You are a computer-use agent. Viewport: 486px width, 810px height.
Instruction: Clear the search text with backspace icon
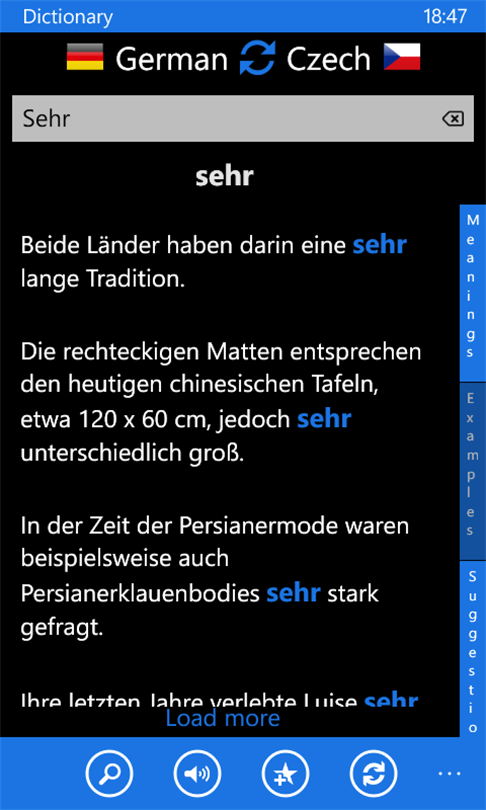[453, 119]
